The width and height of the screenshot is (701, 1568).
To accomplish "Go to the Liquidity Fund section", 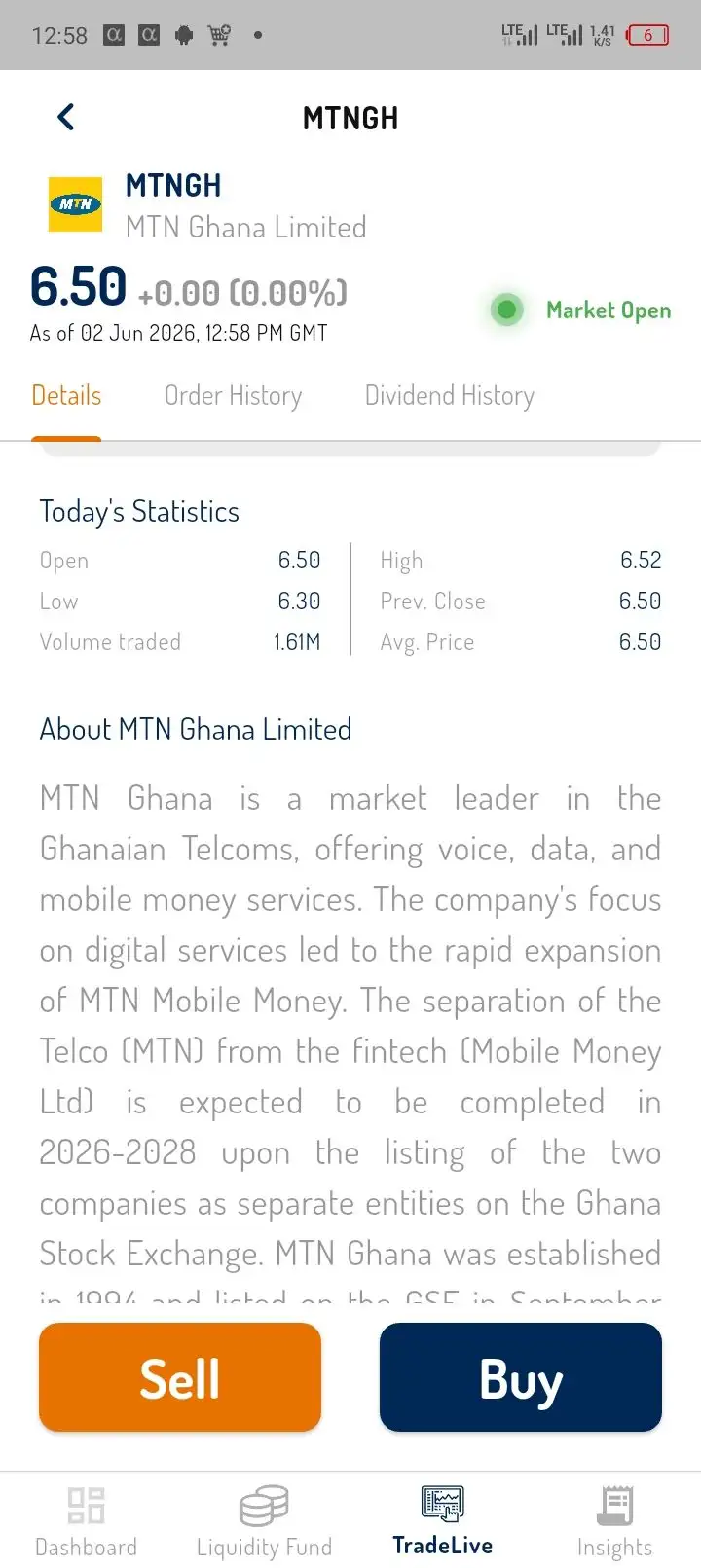I will (x=264, y=1522).
